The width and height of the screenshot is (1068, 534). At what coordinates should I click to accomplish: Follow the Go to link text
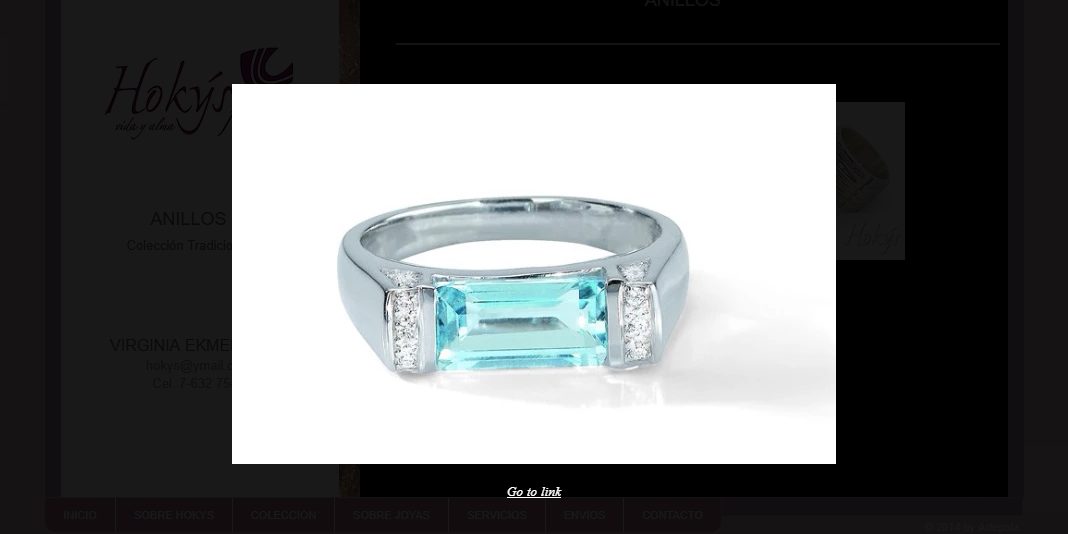coord(533,492)
